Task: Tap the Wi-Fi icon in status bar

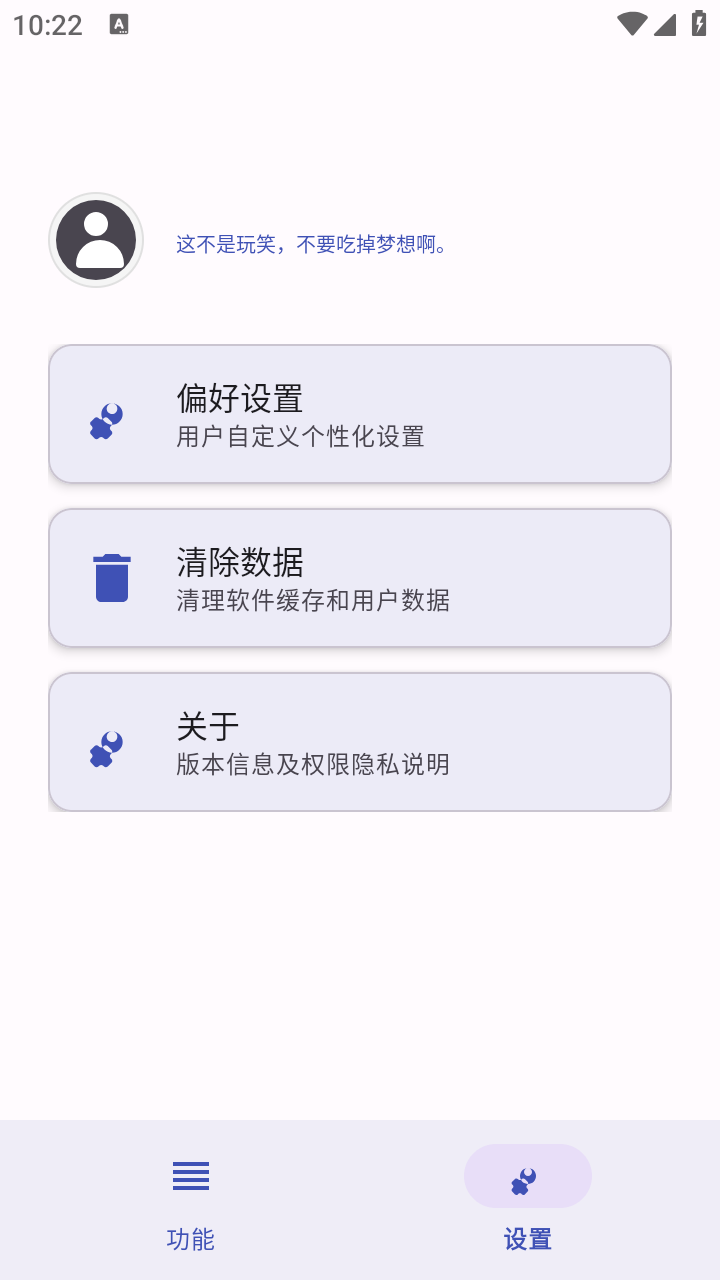Action: point(631,25)
